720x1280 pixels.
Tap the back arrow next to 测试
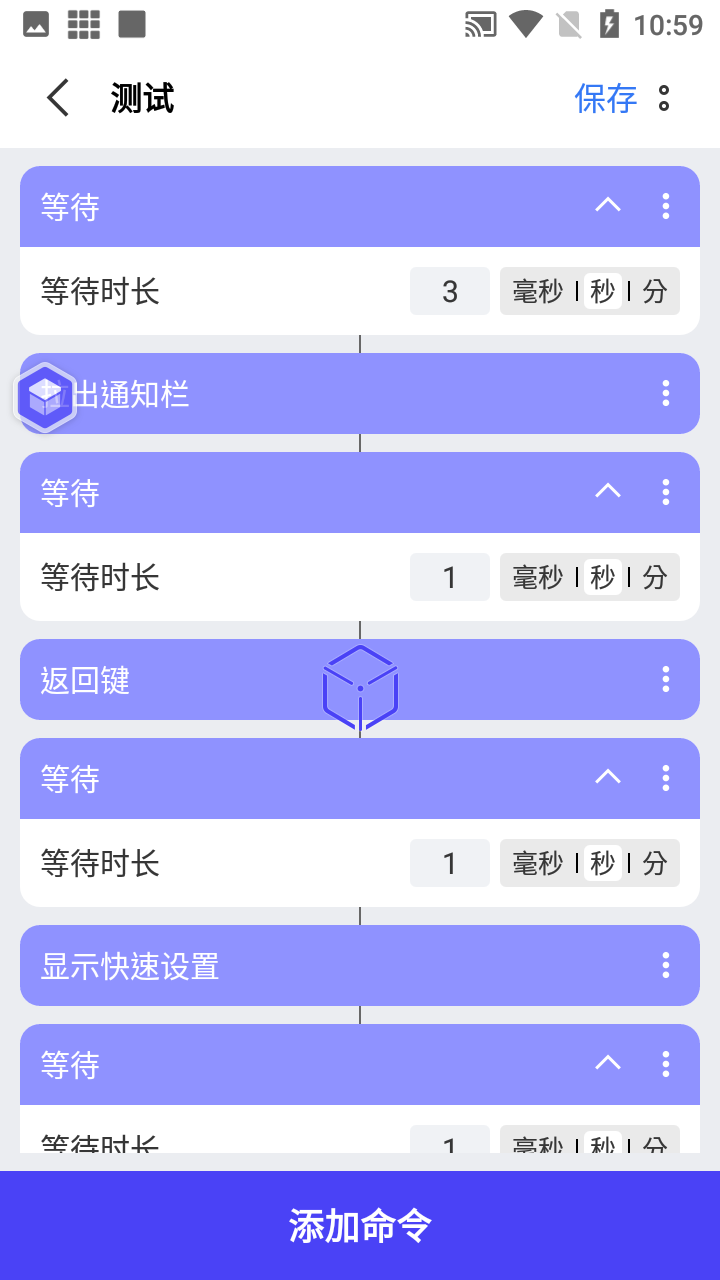click(x=57, y=97)
